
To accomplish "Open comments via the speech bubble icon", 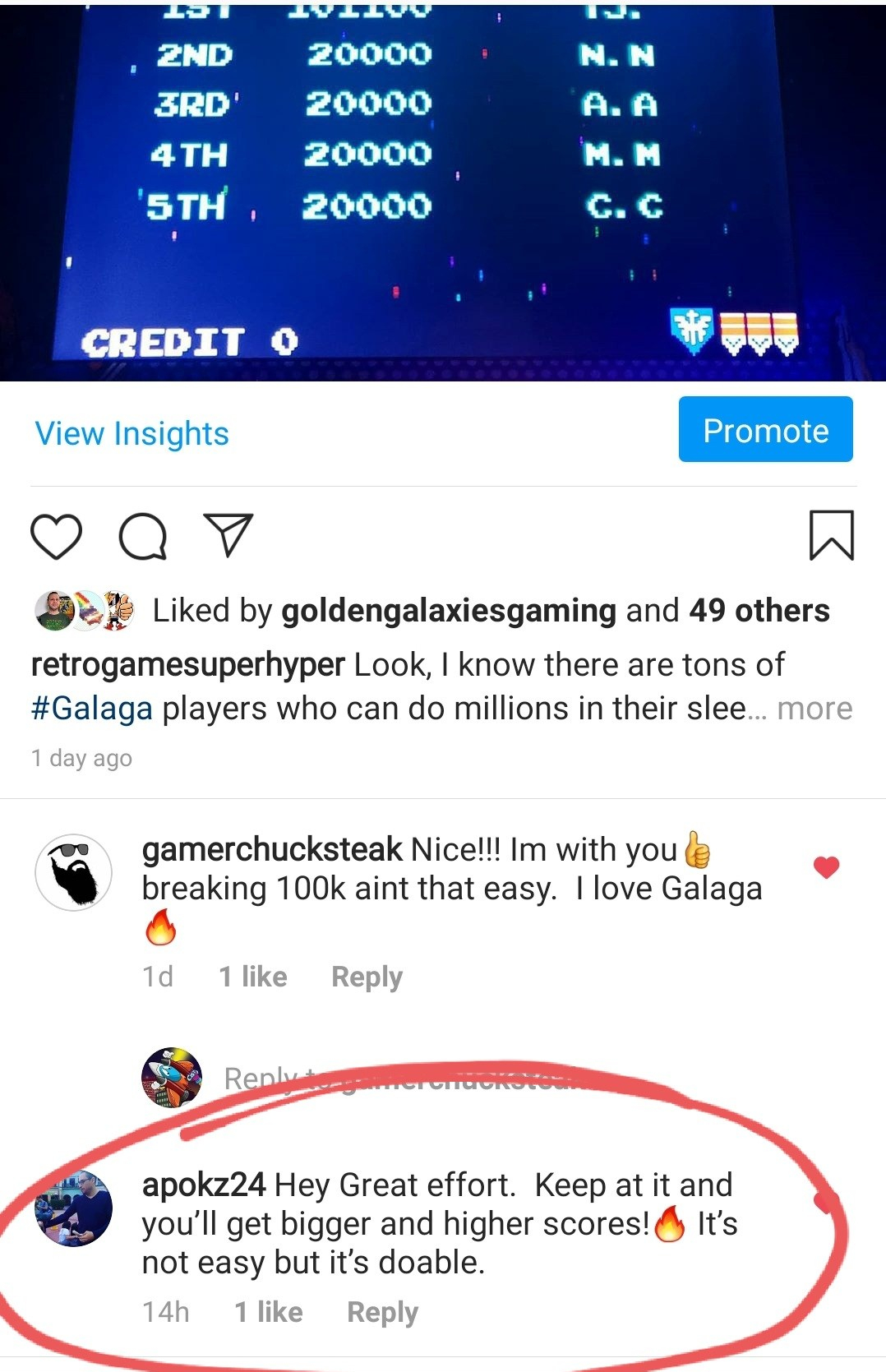I will click(x=143, y=537).
